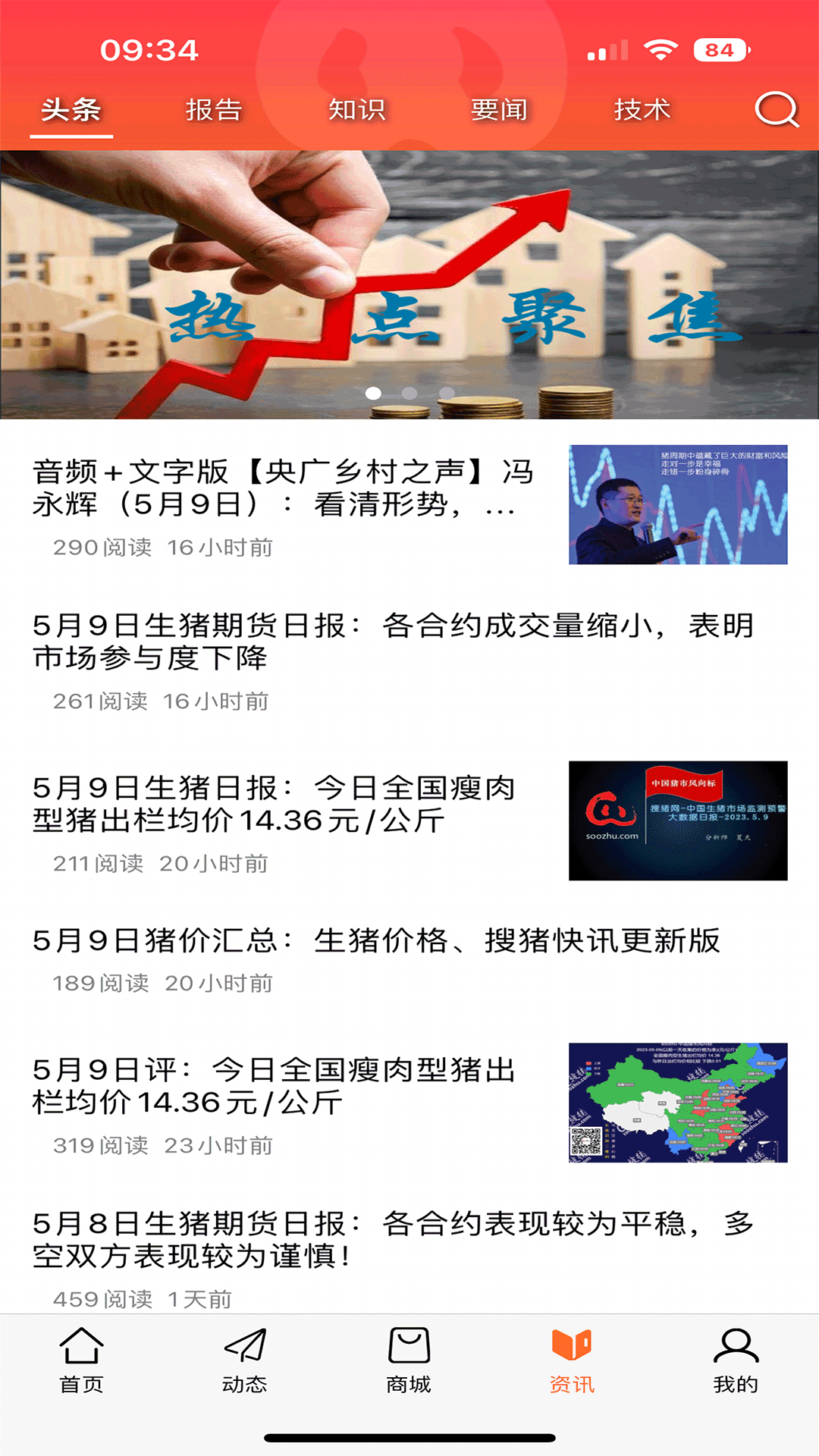819x1456 pixels.
Task: Open the 要闻 tab
Action: (x=500, y=110)
